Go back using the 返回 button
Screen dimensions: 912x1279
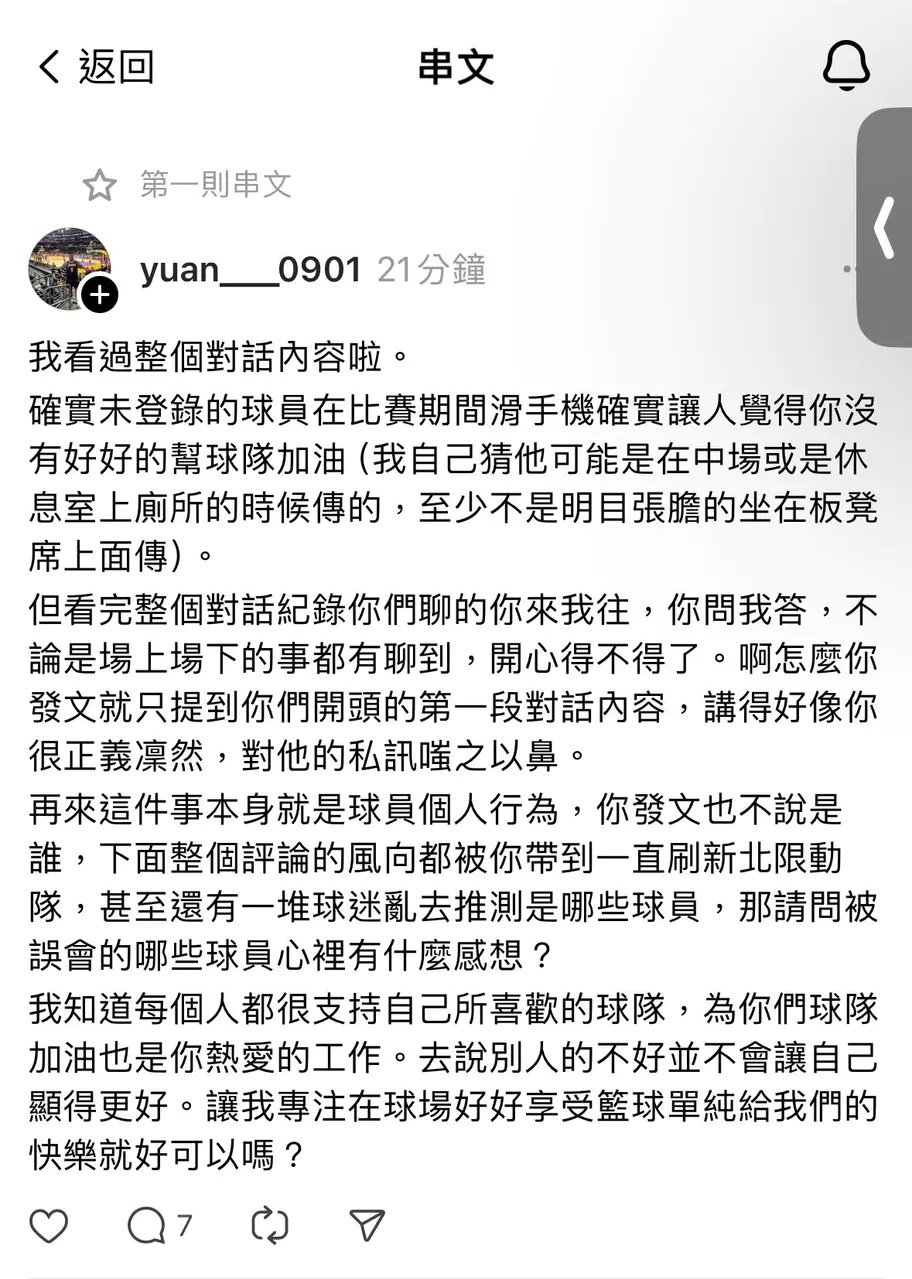click(x=96, y=67)
